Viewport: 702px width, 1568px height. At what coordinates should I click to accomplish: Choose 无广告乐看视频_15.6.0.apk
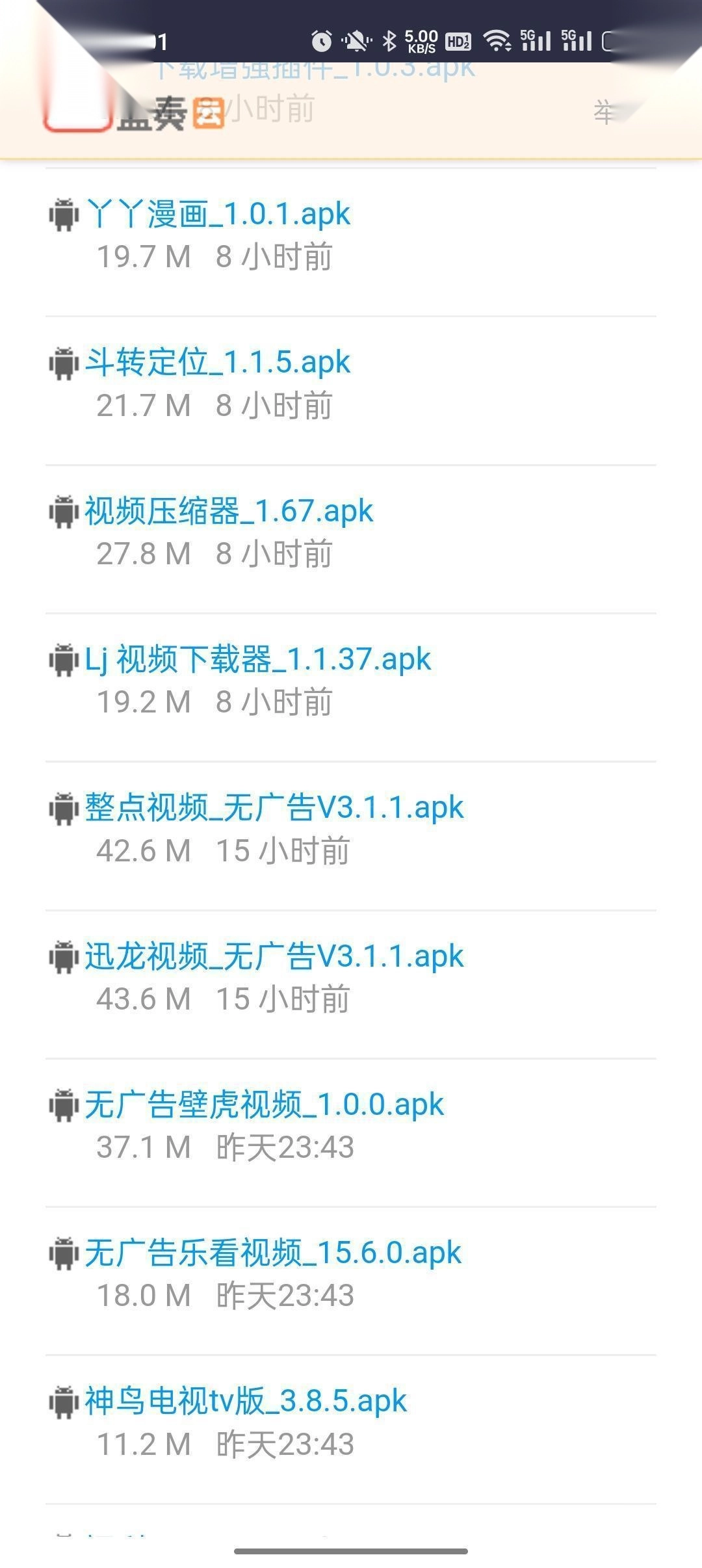click(x=273, y=1253)
